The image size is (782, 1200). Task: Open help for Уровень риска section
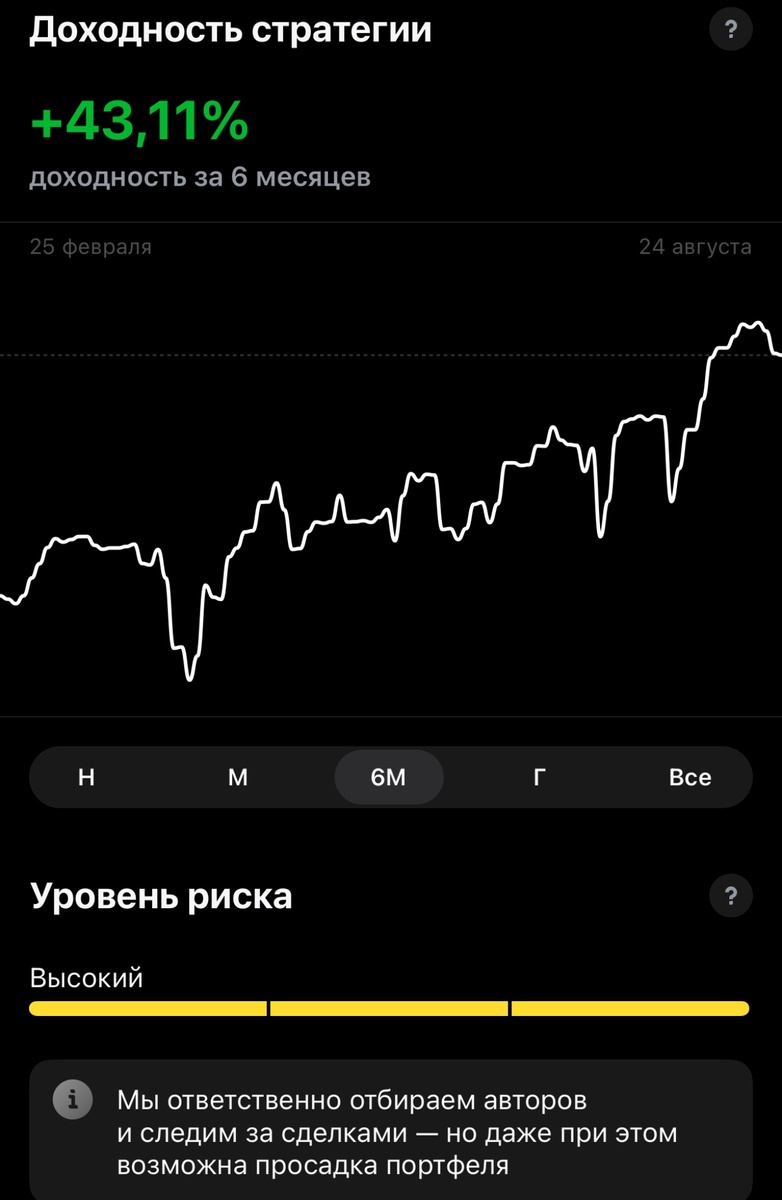tap(731, 896)
